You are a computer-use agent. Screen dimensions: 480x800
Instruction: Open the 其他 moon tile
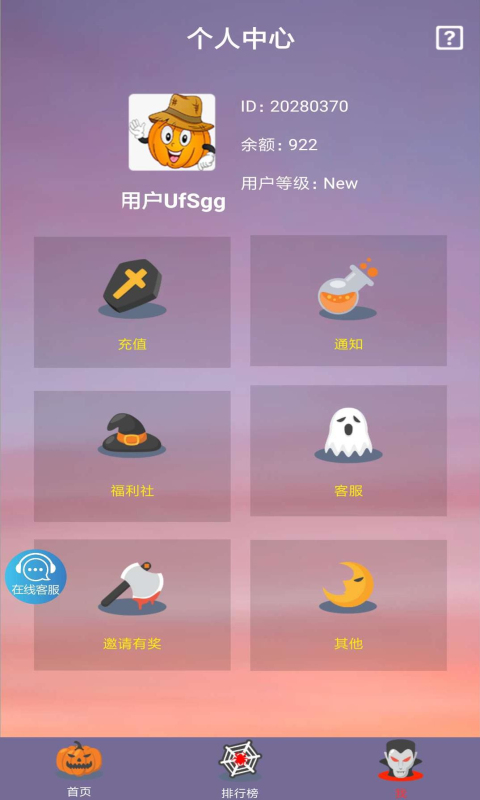coord(348,605)
